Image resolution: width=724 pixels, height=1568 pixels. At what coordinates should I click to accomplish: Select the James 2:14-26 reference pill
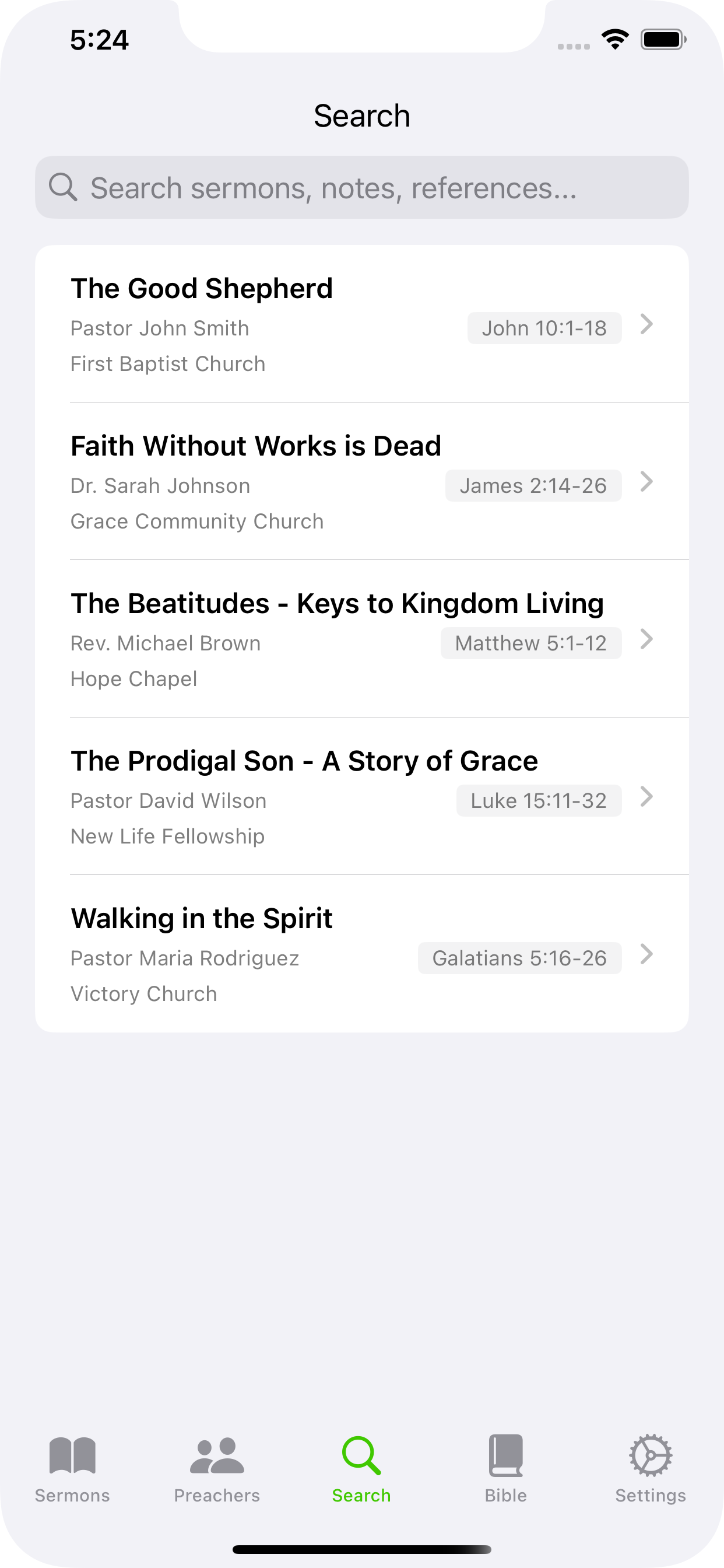click(533, 485)
